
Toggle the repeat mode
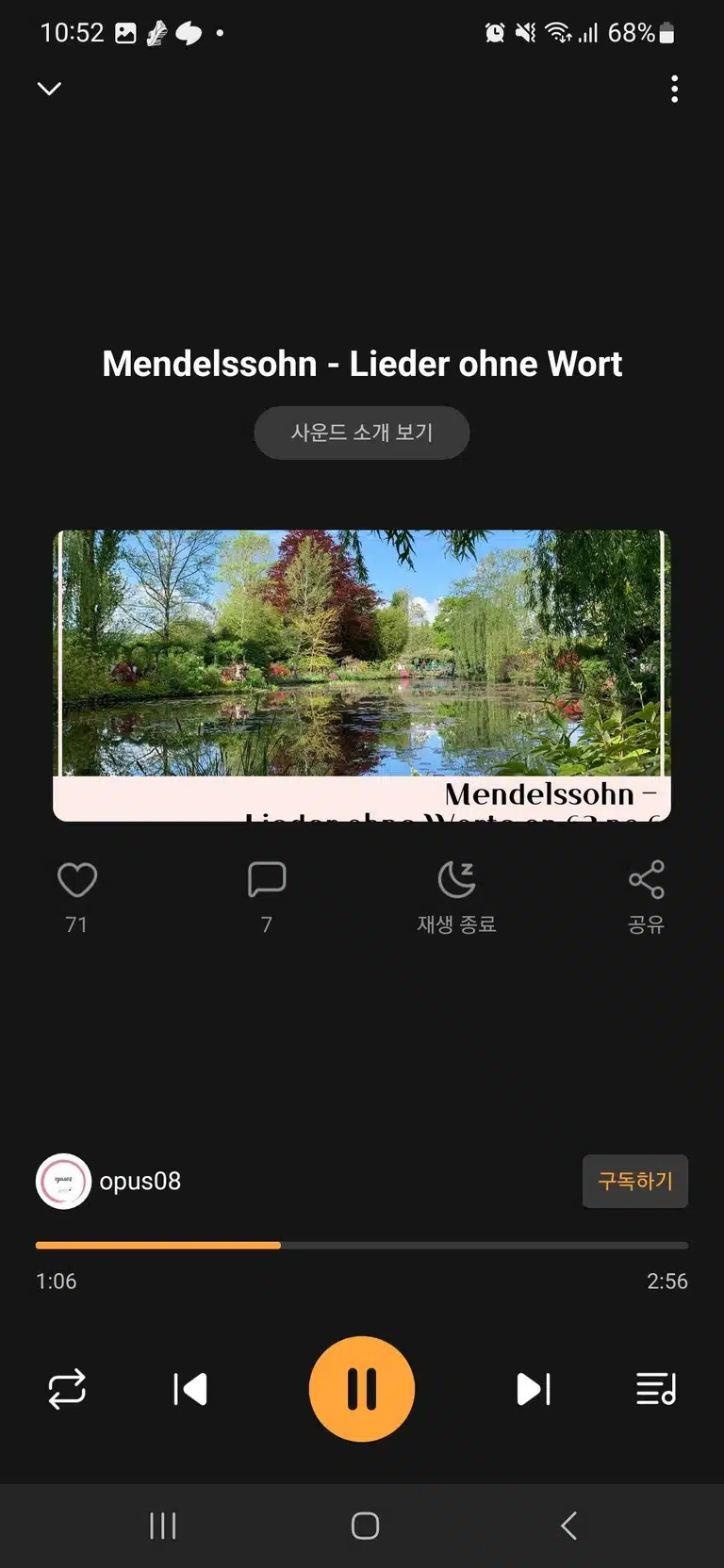[67, 1389]
